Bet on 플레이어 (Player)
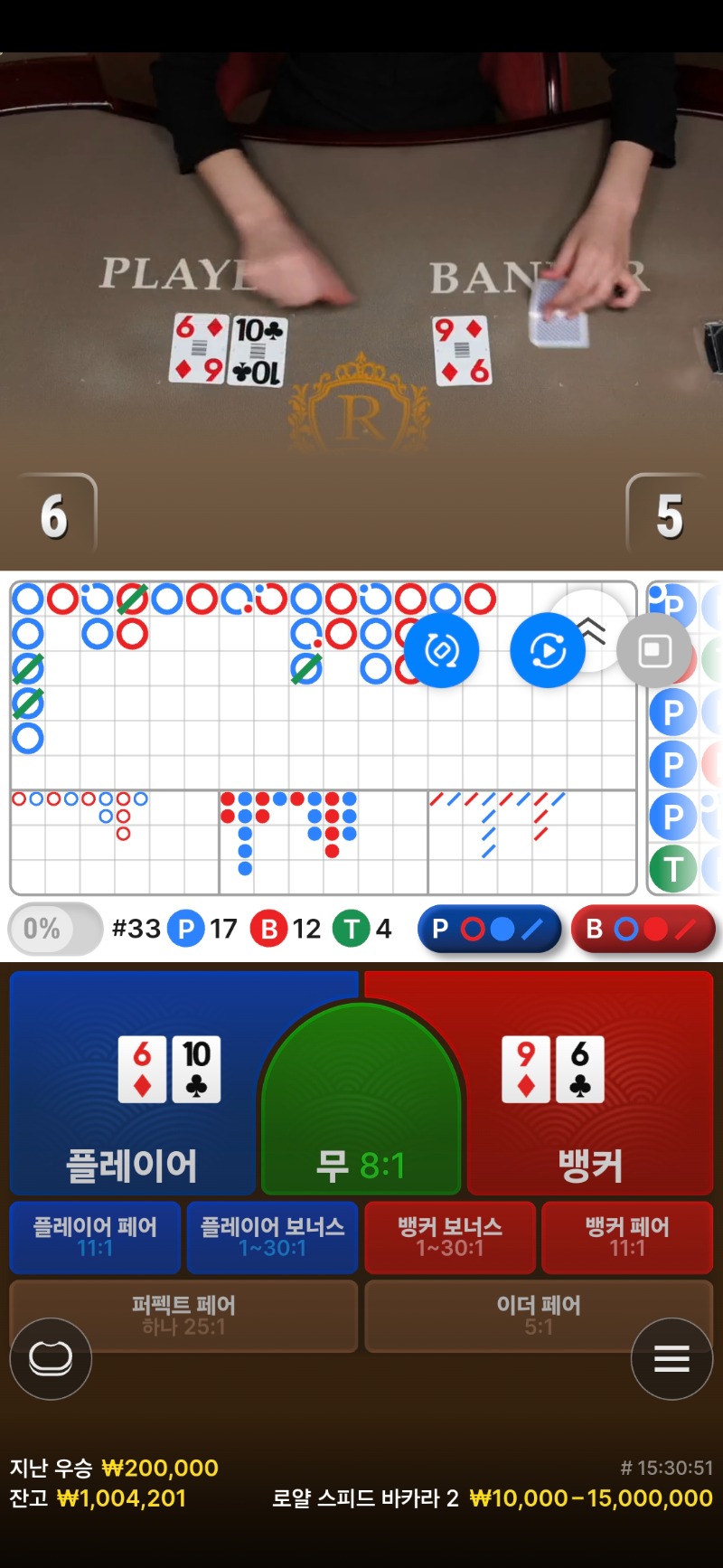Image resolution: width=723 pixels, height=1568 pixels. coord(131,1085)
